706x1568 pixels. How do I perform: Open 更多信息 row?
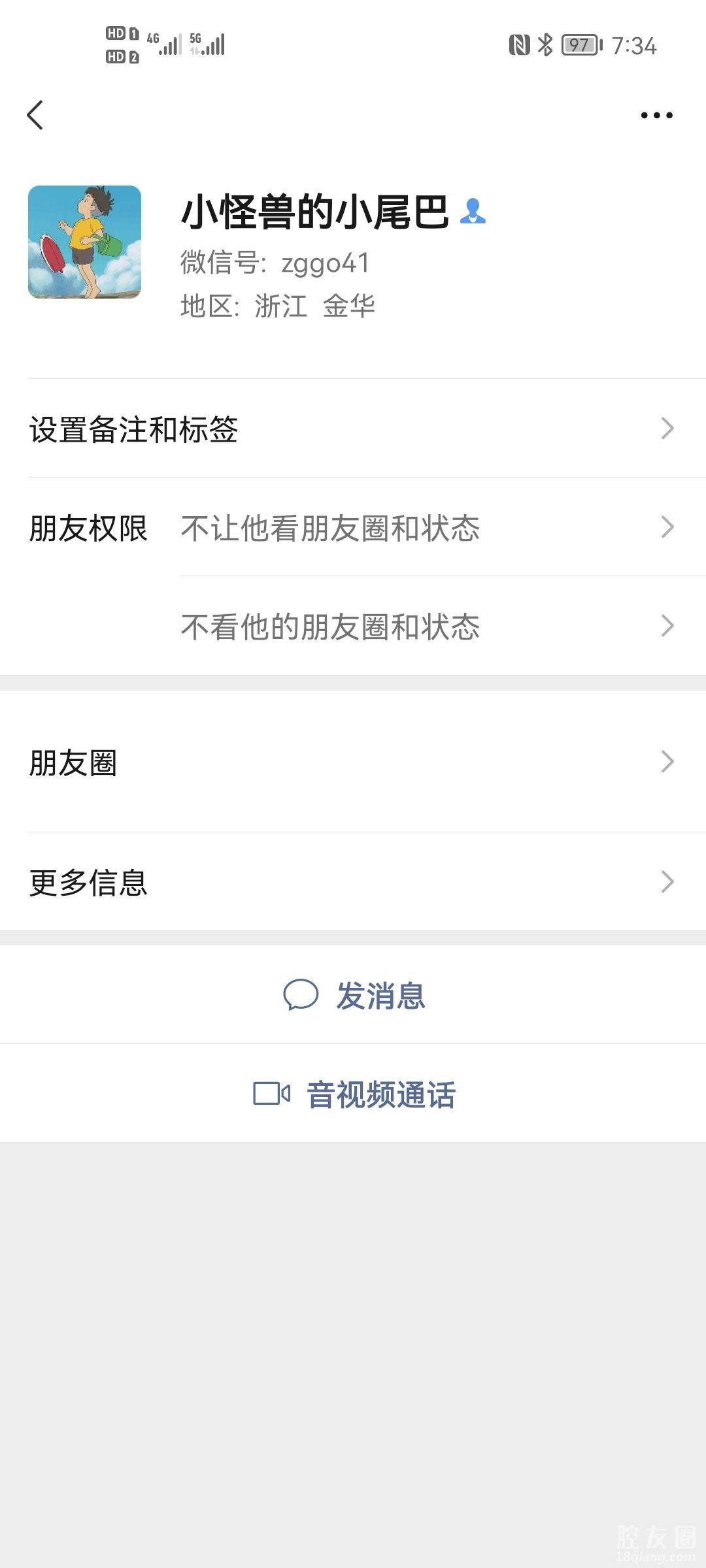pos(353,882)
